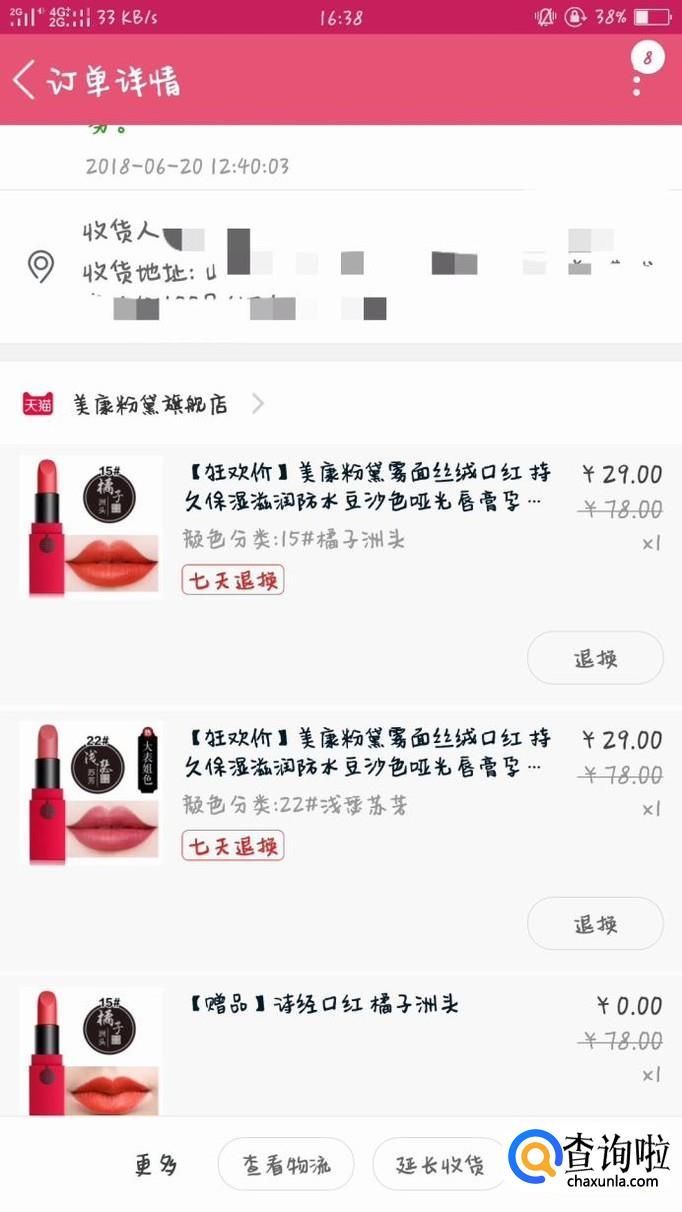This screenshot has height=1212, width=682.
Task: Open 美康粉黛旗舰店 store page
Action: pyautogui.click(x=150, y=404)
